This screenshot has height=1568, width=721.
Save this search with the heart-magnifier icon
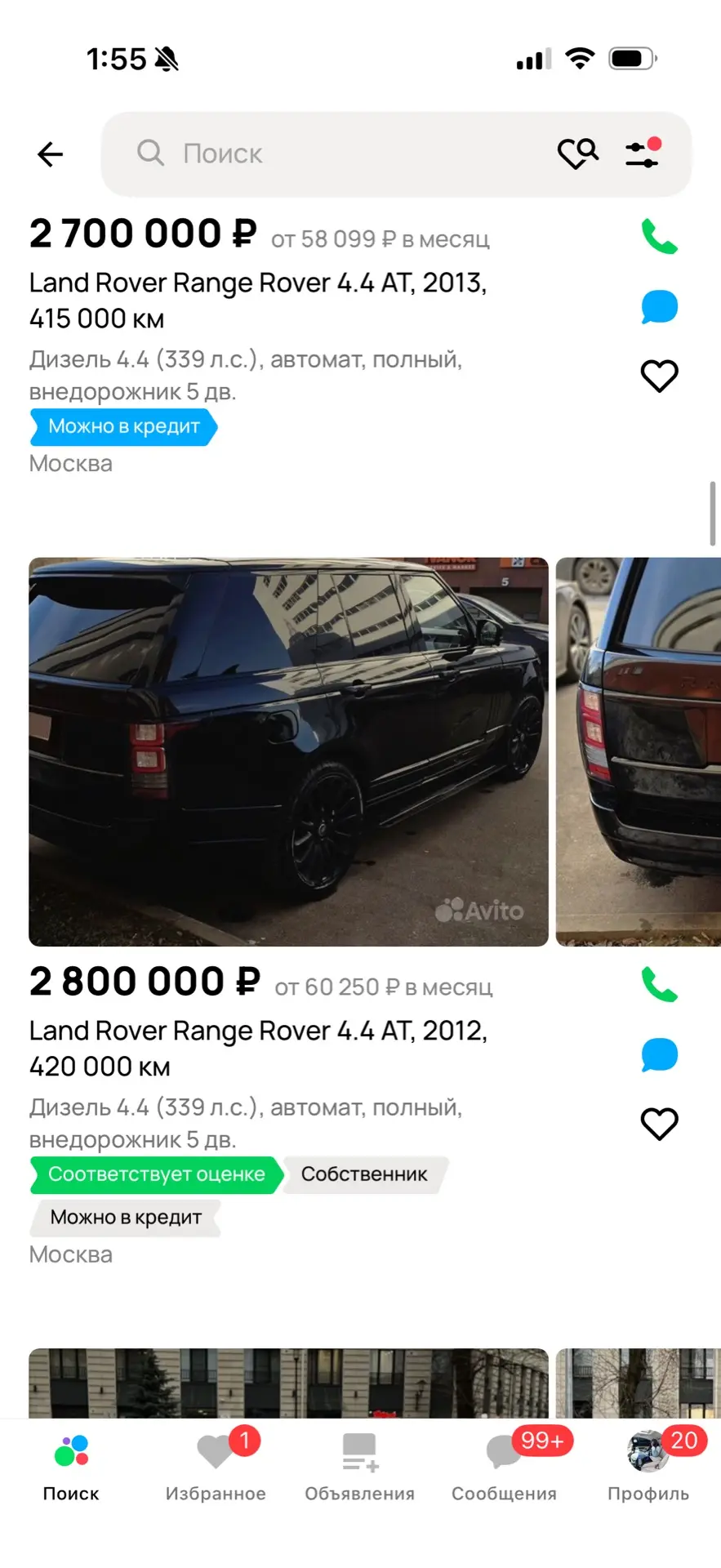point(577,154)
